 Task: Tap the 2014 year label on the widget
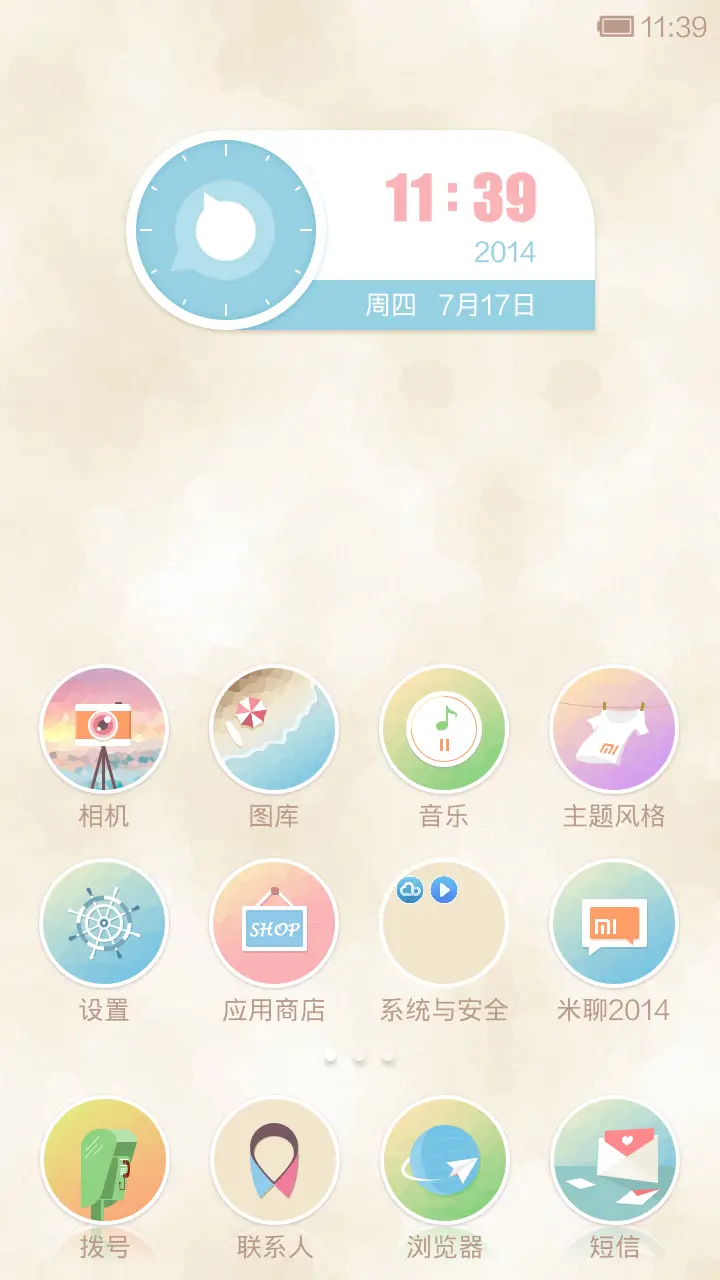click(x=505, y=252)
